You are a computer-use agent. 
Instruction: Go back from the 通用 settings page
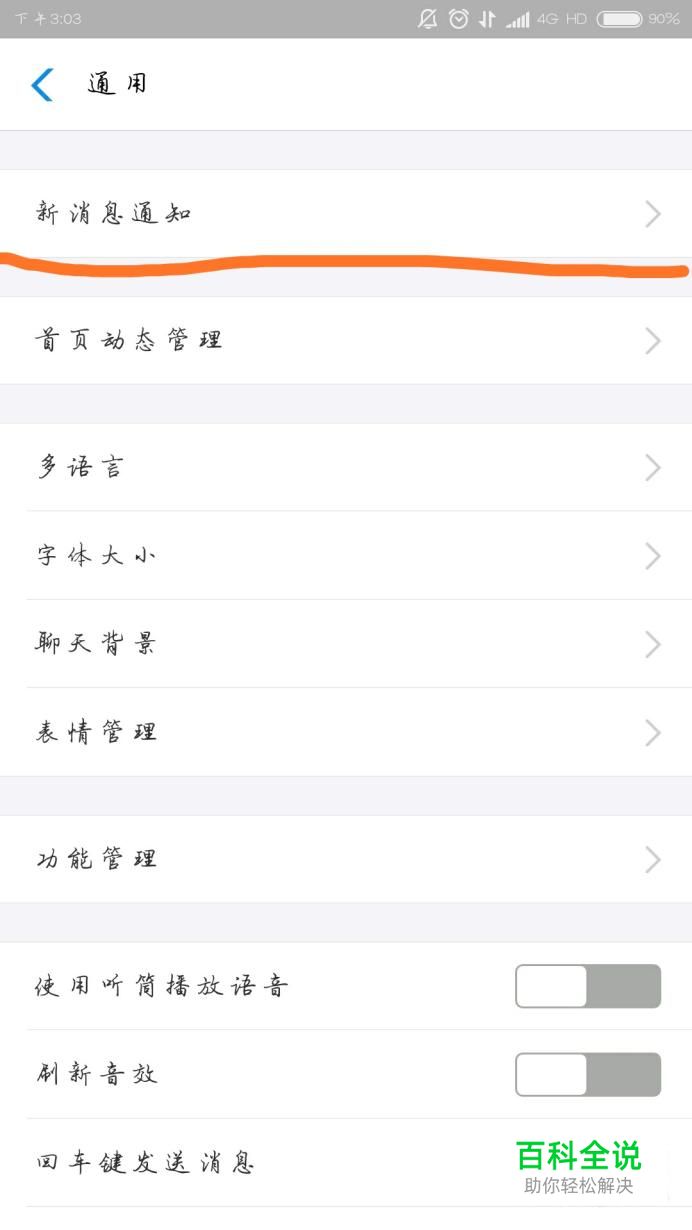[42, 84]
